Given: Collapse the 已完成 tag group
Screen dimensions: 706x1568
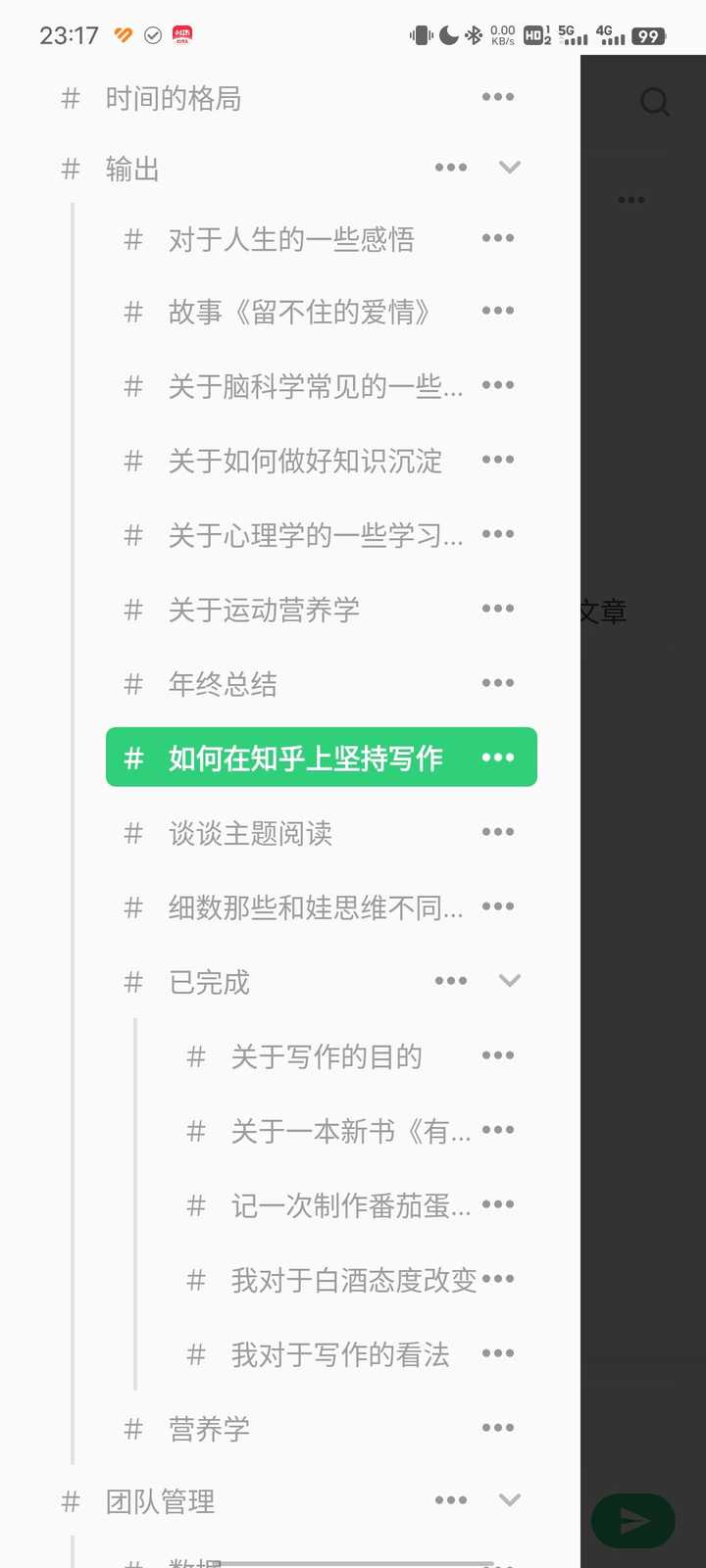Looking at the screenshot, I should point(509,981).
